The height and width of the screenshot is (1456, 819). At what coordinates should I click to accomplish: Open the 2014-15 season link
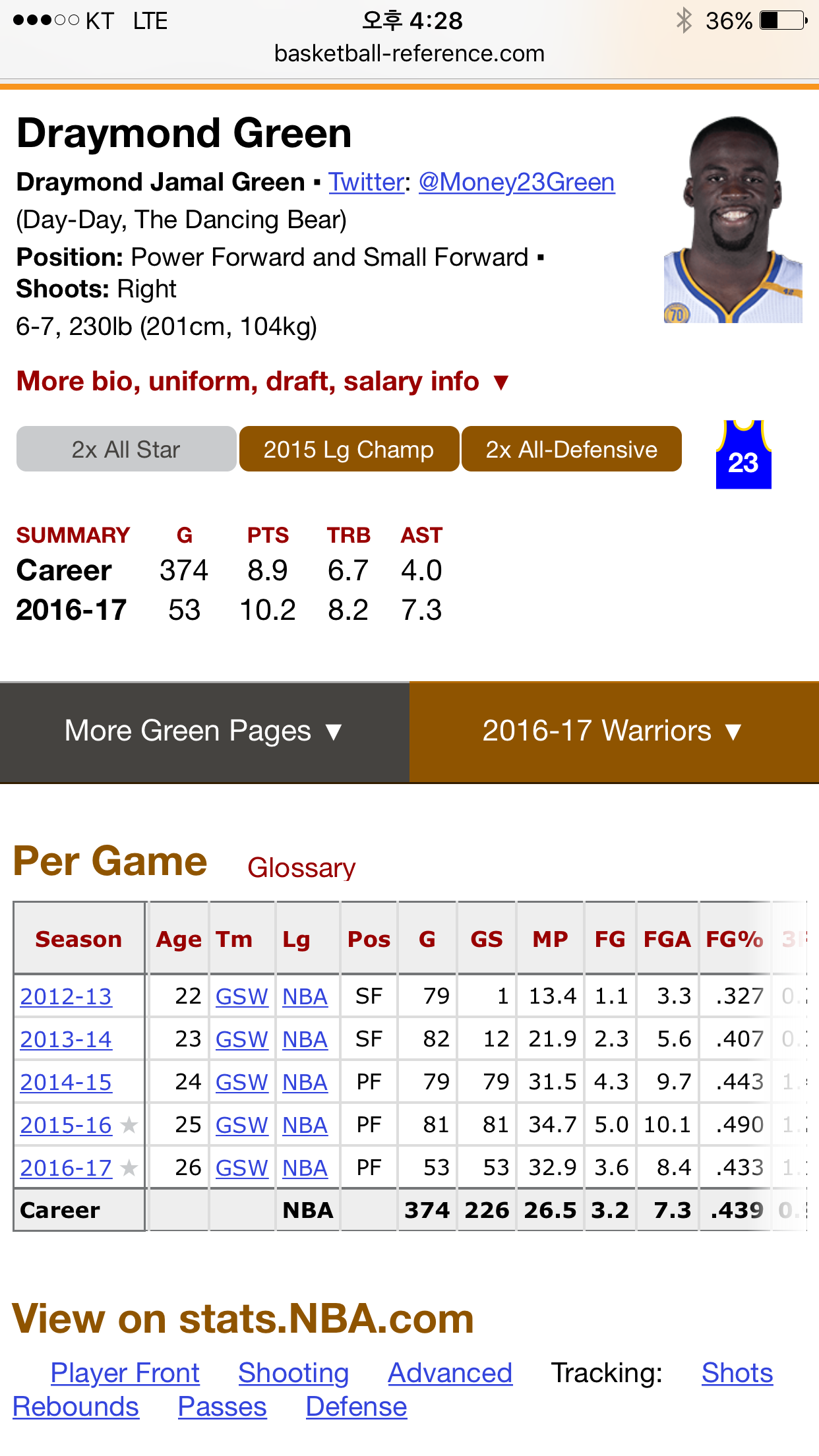tap(66, 1082)
